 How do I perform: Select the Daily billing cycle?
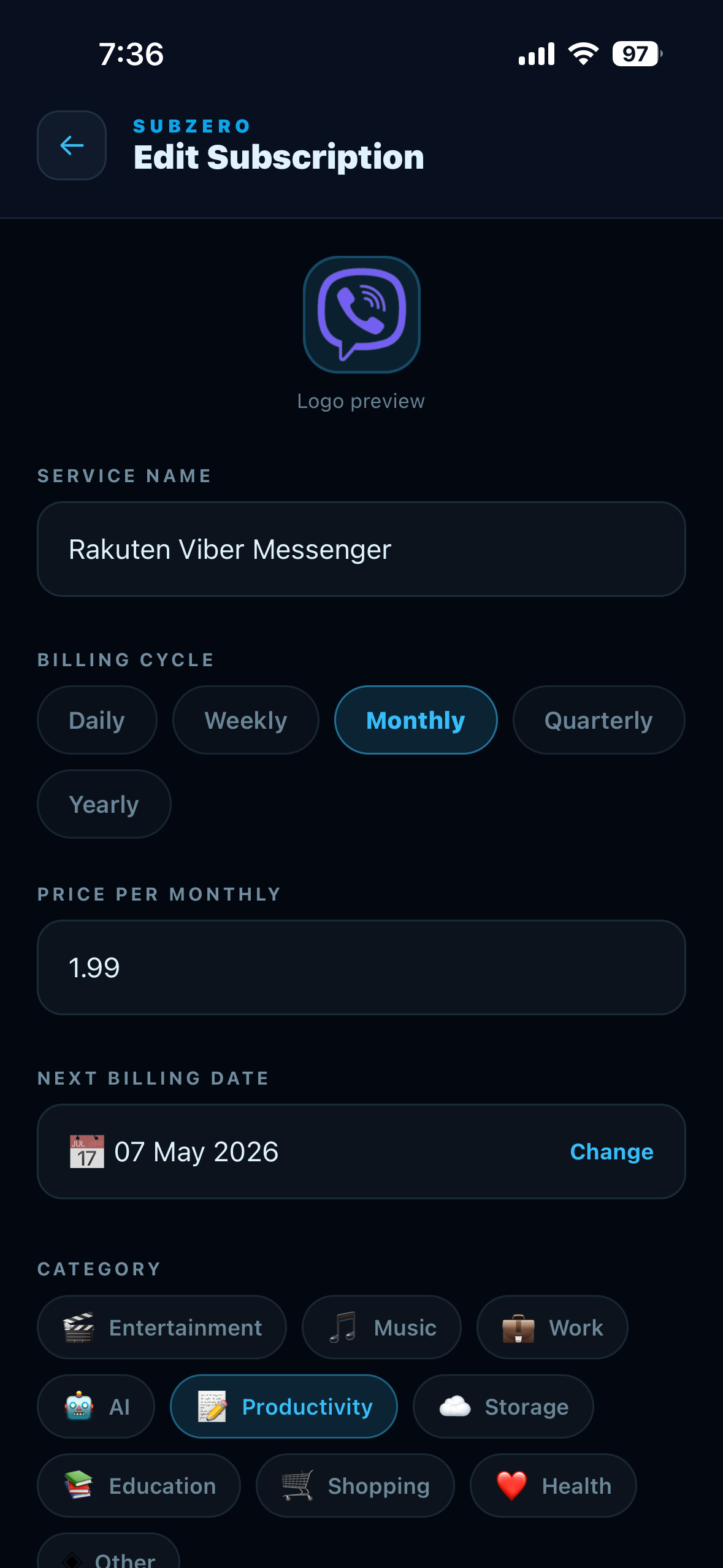click(x=97, y=720)
